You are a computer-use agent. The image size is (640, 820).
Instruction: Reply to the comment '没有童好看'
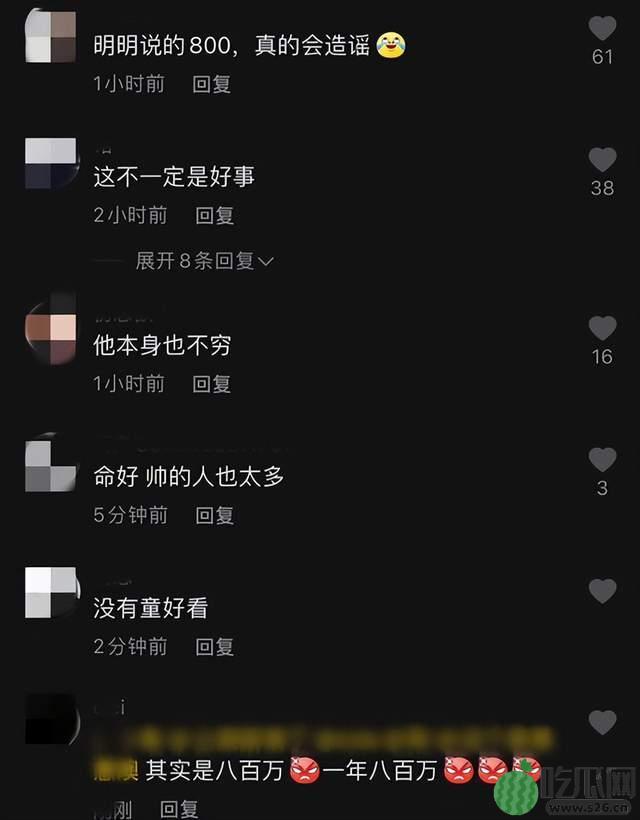[214, 647]
